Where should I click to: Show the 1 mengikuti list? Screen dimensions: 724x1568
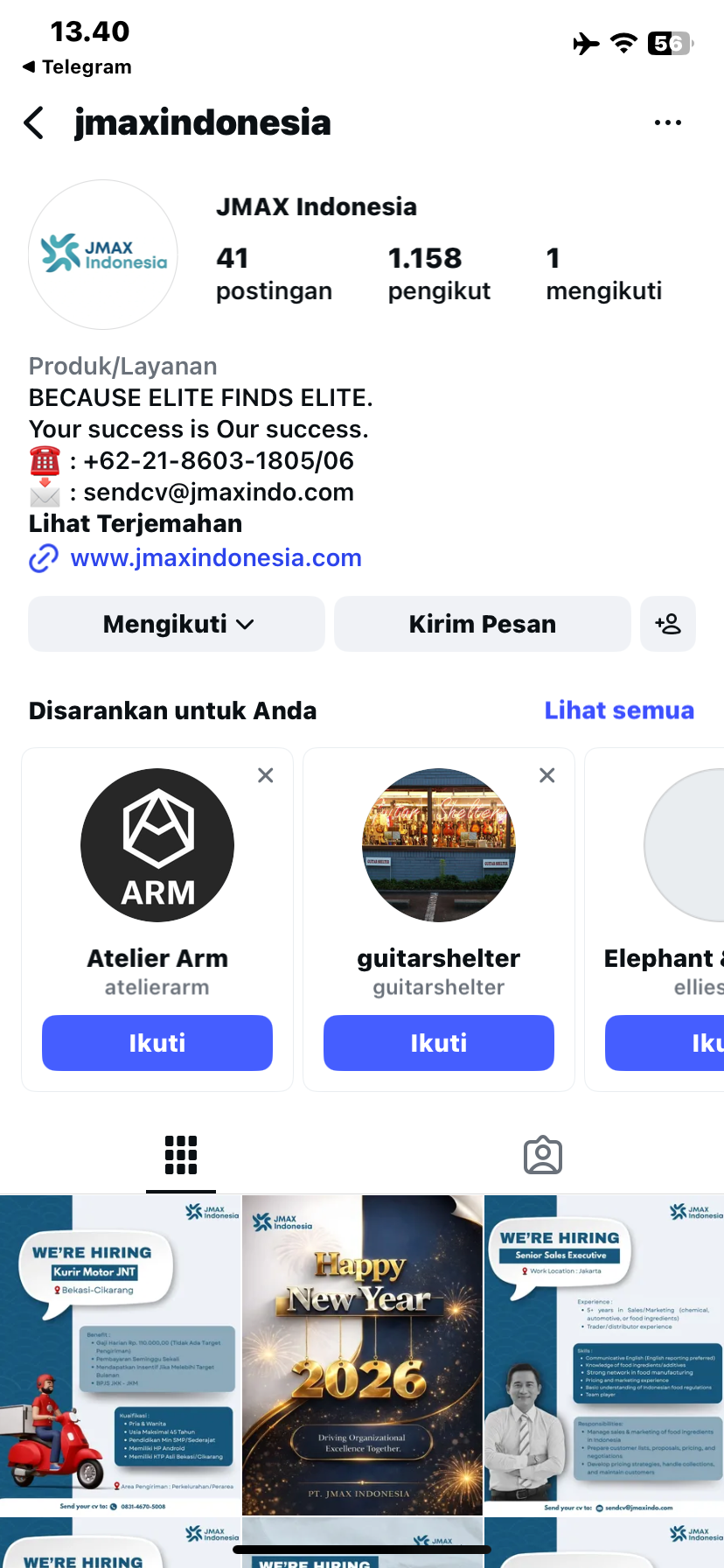click(603, 273)
